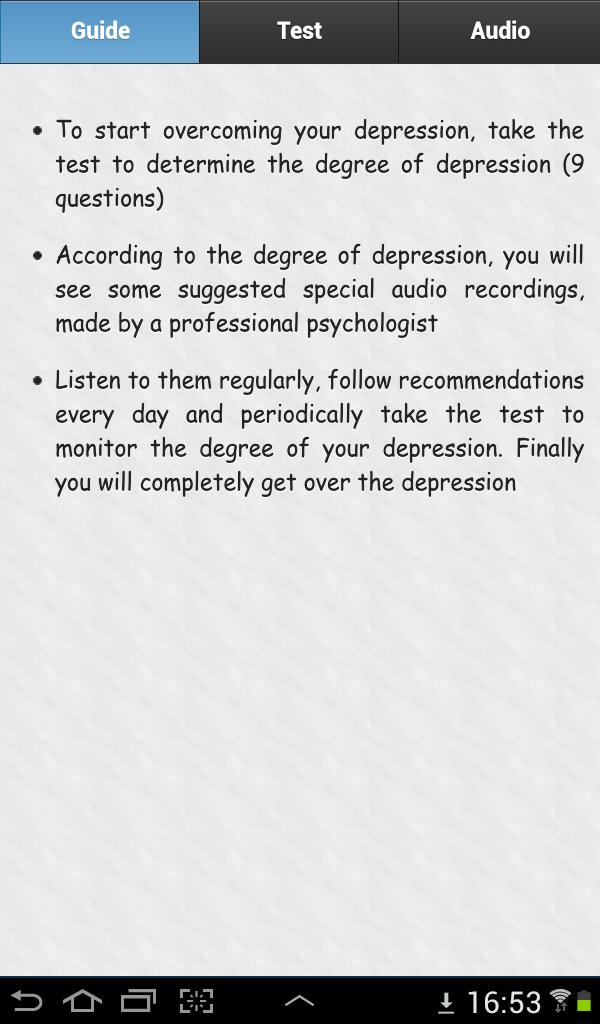
Task: Open the Audio tab
Action: (x=499, y=31)
